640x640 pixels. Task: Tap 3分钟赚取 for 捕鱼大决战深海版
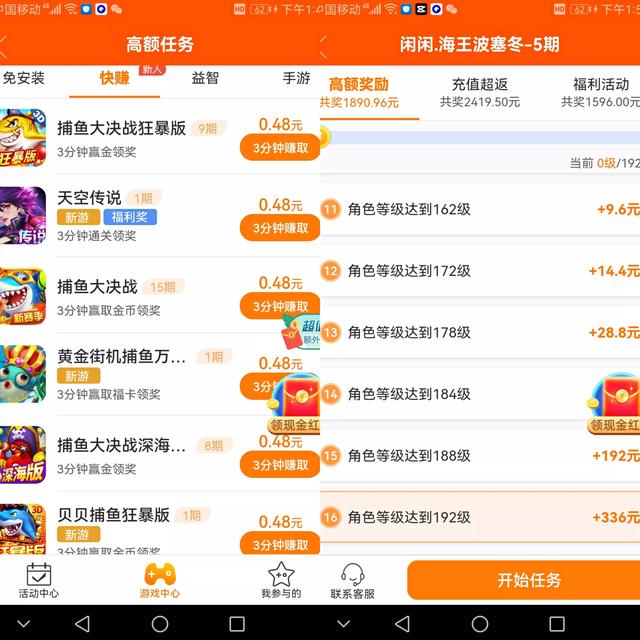coord(279,465)
